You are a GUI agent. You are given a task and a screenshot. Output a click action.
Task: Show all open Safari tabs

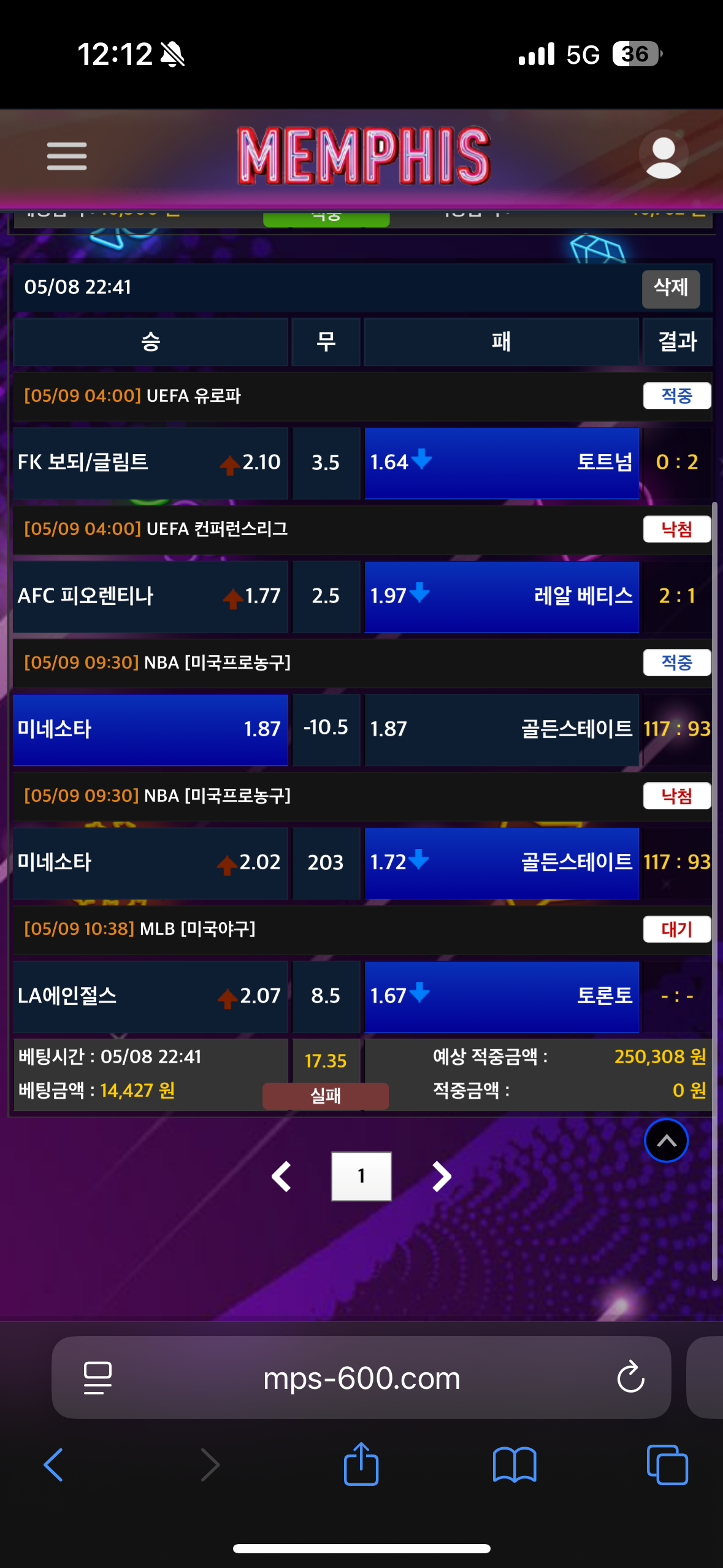pyautogui.click(x=667, y=1465)
